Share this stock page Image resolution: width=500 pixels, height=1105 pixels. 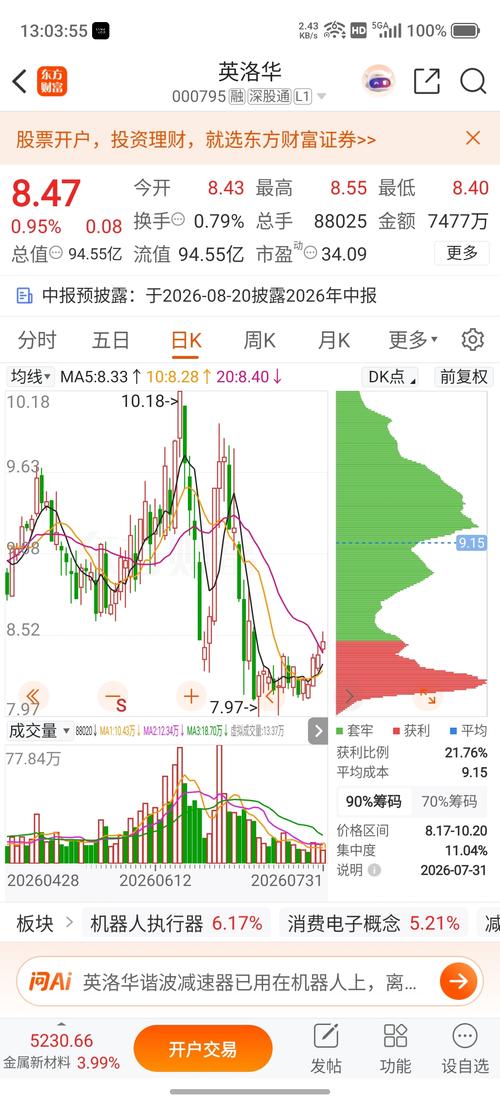pyautogui.click(x=426, y=81)
